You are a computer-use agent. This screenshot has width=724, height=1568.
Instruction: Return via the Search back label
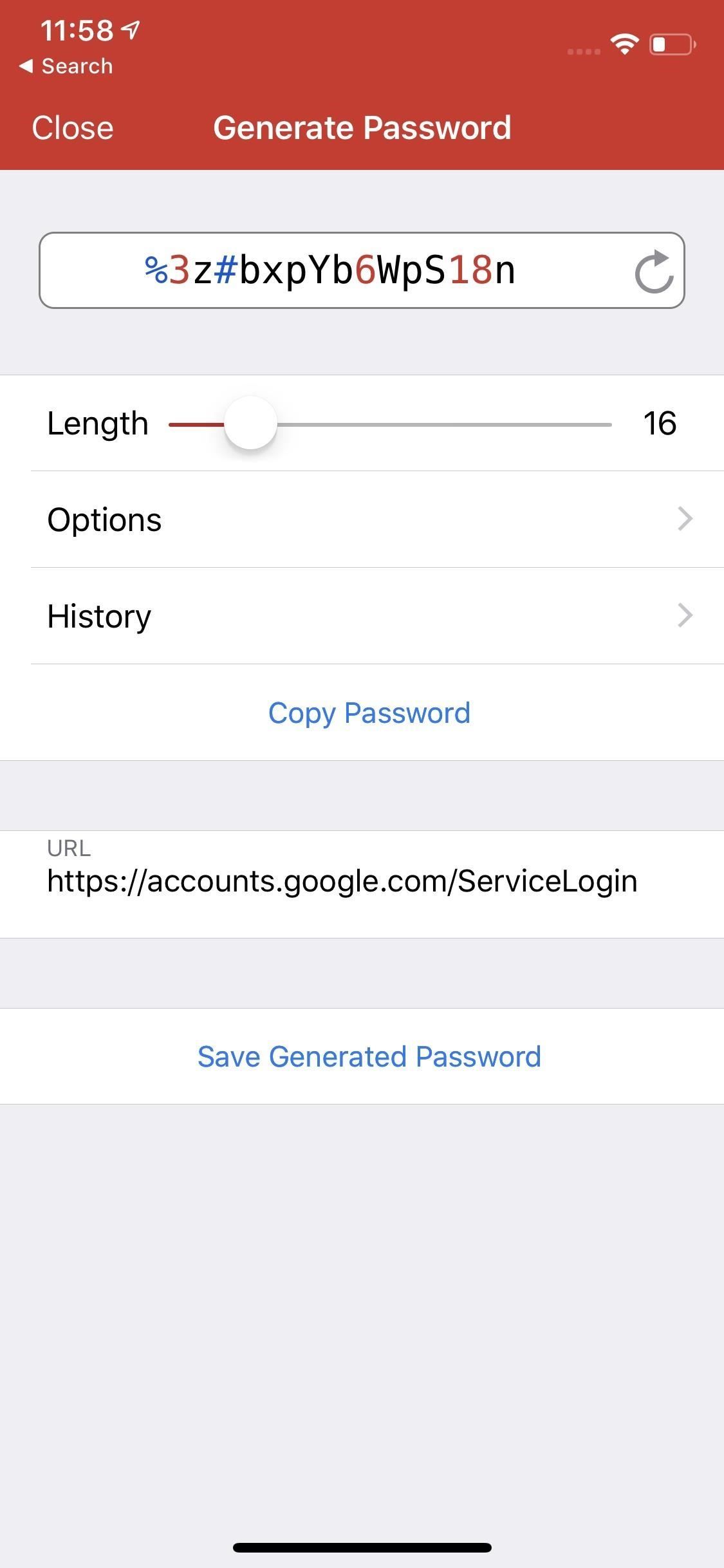[76, 65]
